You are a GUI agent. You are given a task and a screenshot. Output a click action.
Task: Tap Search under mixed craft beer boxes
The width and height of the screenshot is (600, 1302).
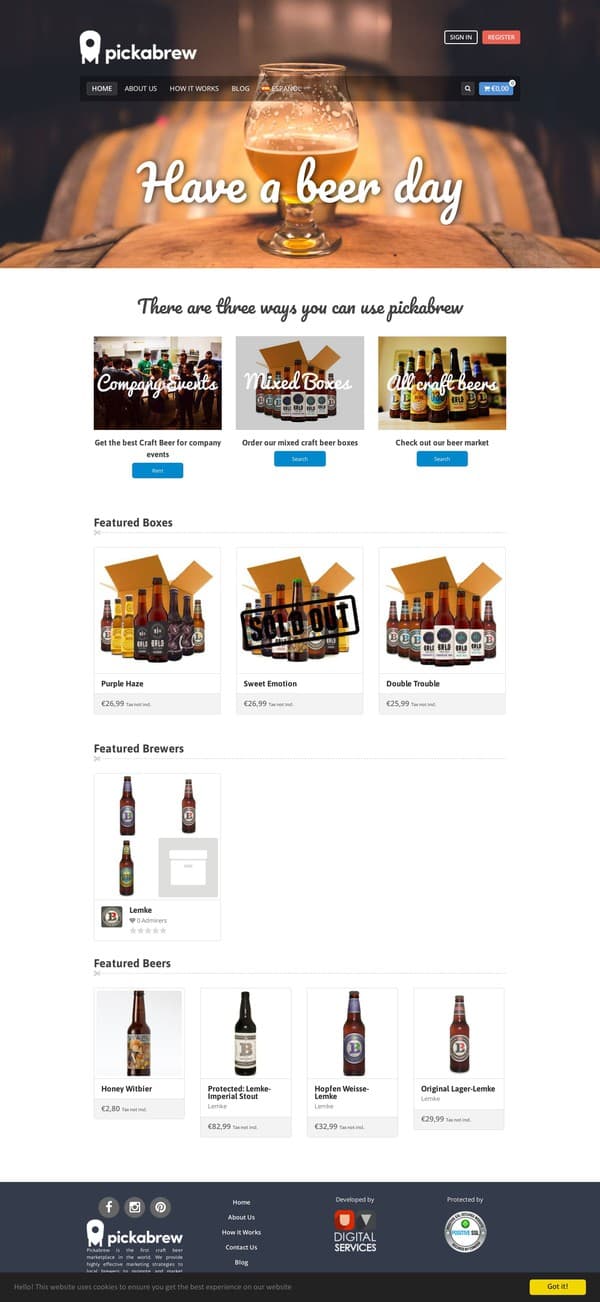(x=300, y=459)
